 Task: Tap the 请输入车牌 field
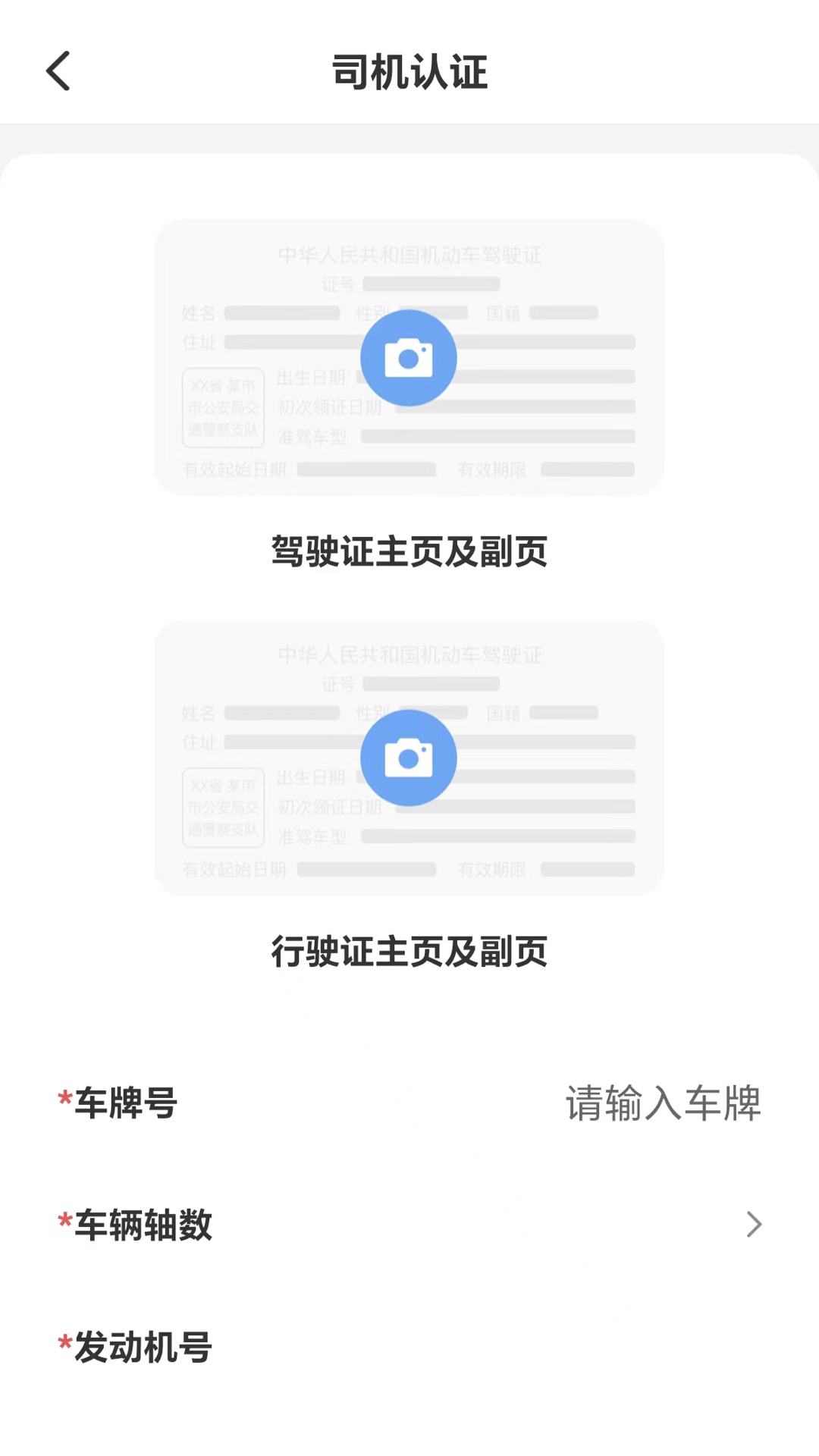tap(662, 1103)
